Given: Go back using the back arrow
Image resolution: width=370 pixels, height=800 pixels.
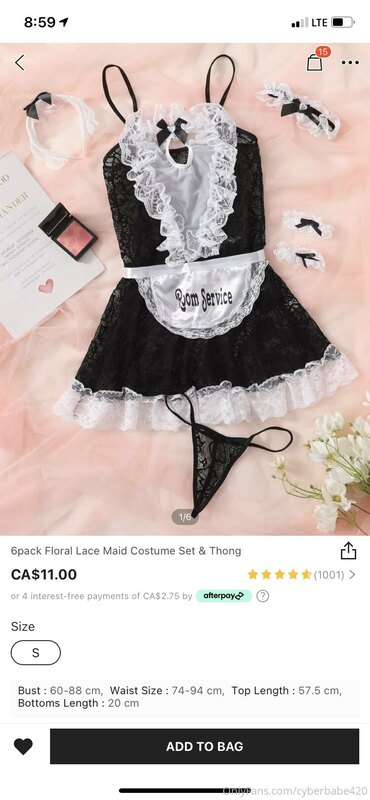Looking at the screenshot, I should click(x=20, y=63).
